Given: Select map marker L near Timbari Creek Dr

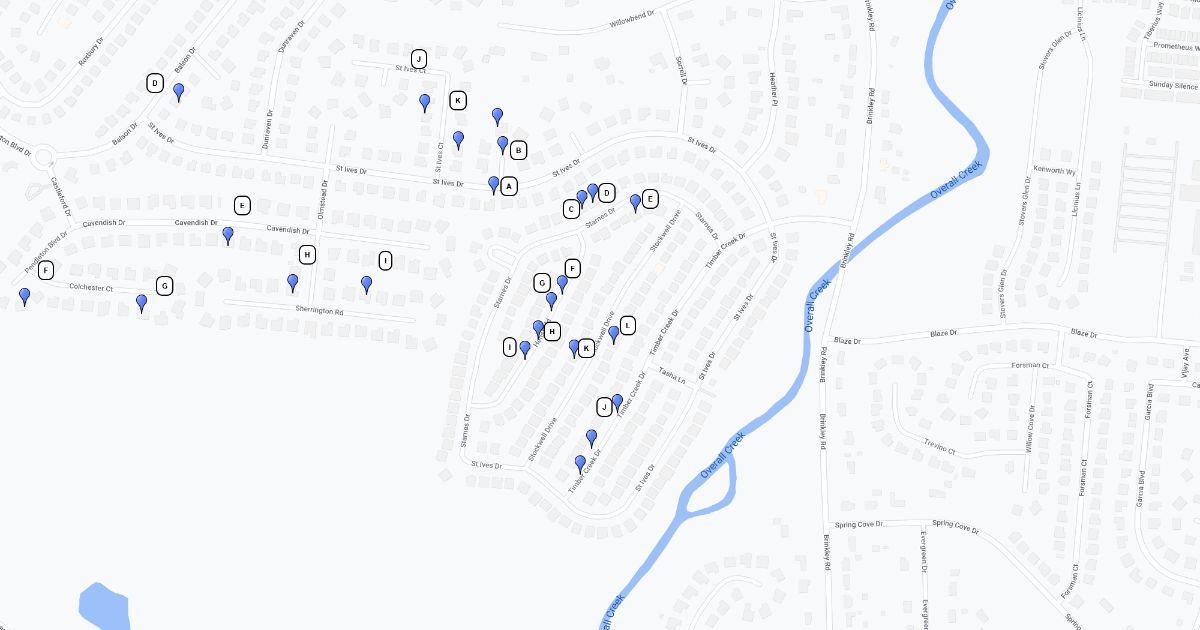Looking at the screenshot, I should 614,334.
